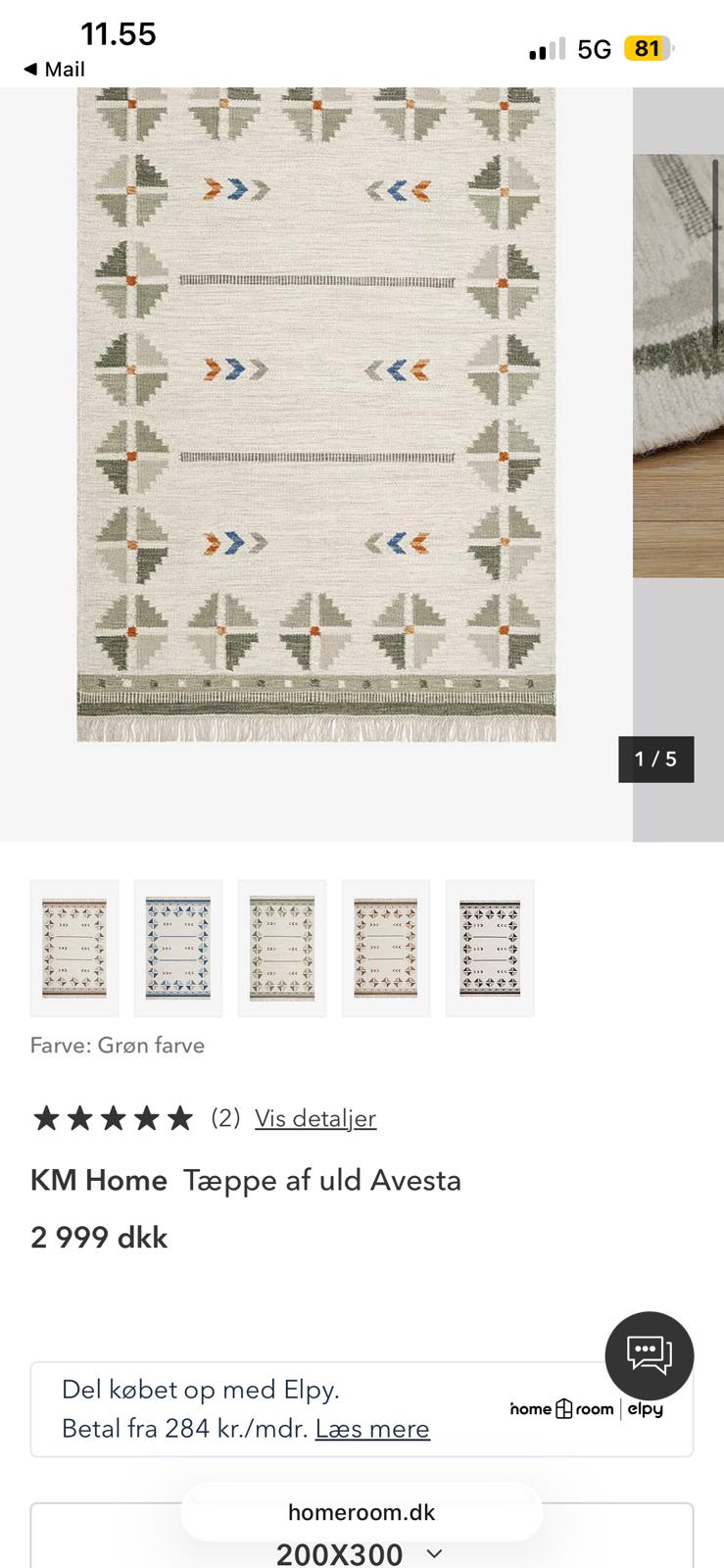The image size is (724, 1568).
Task: Tap the first star in the rating
Action: [x=46, y=1116]
